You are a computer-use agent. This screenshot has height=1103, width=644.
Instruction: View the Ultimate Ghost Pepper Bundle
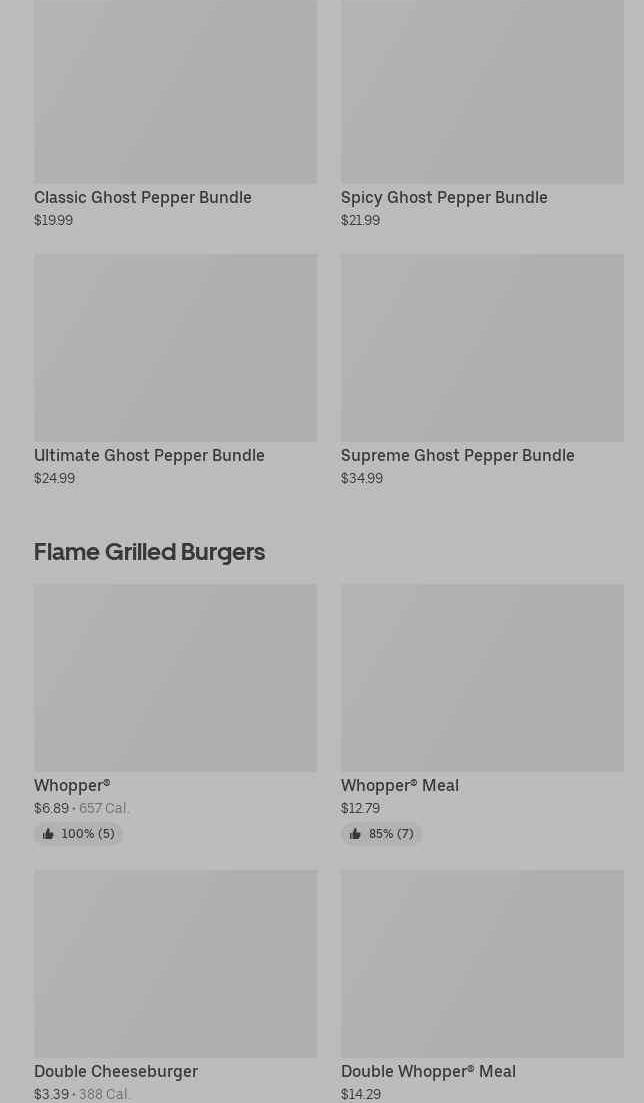coord(175,370)
